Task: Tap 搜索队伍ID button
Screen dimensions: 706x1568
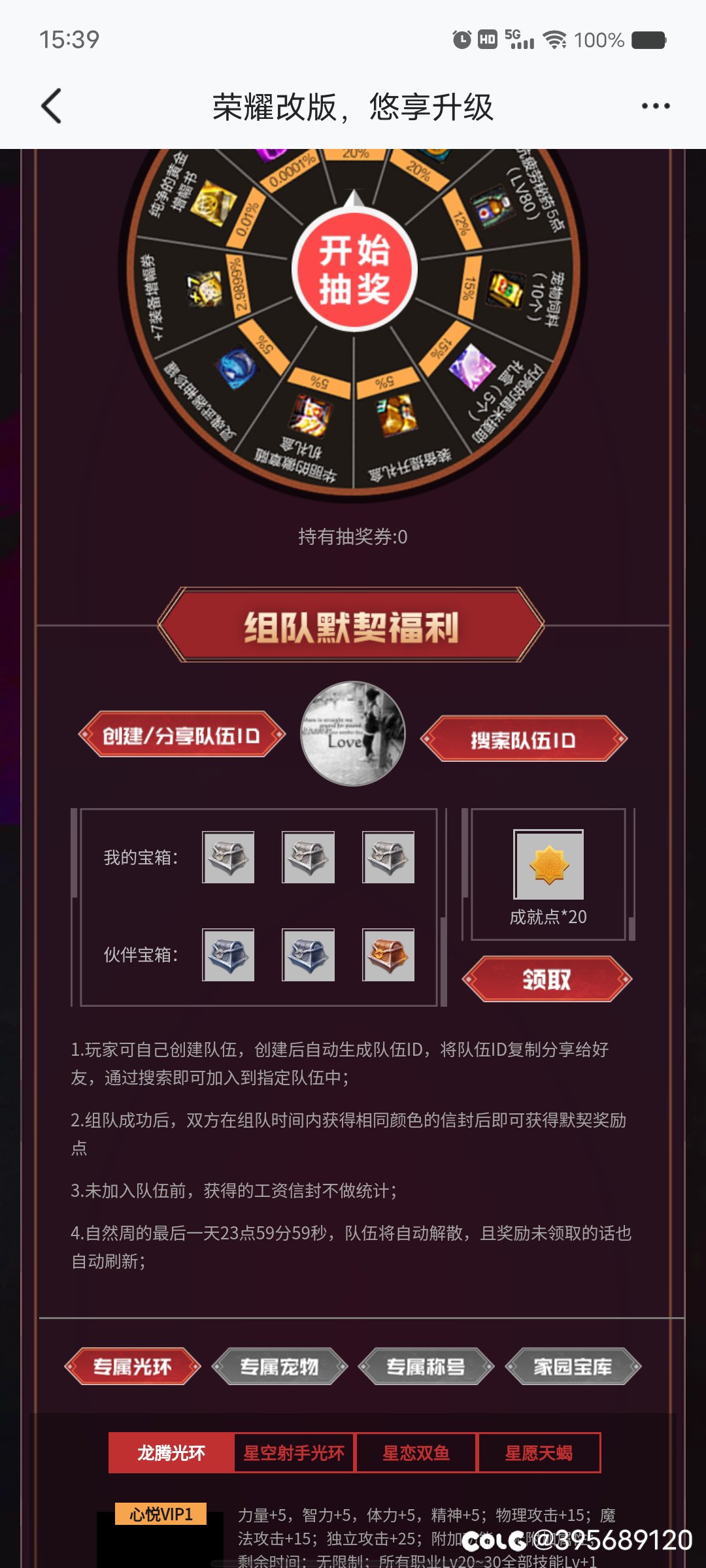Action: click(x=523, y=740)
